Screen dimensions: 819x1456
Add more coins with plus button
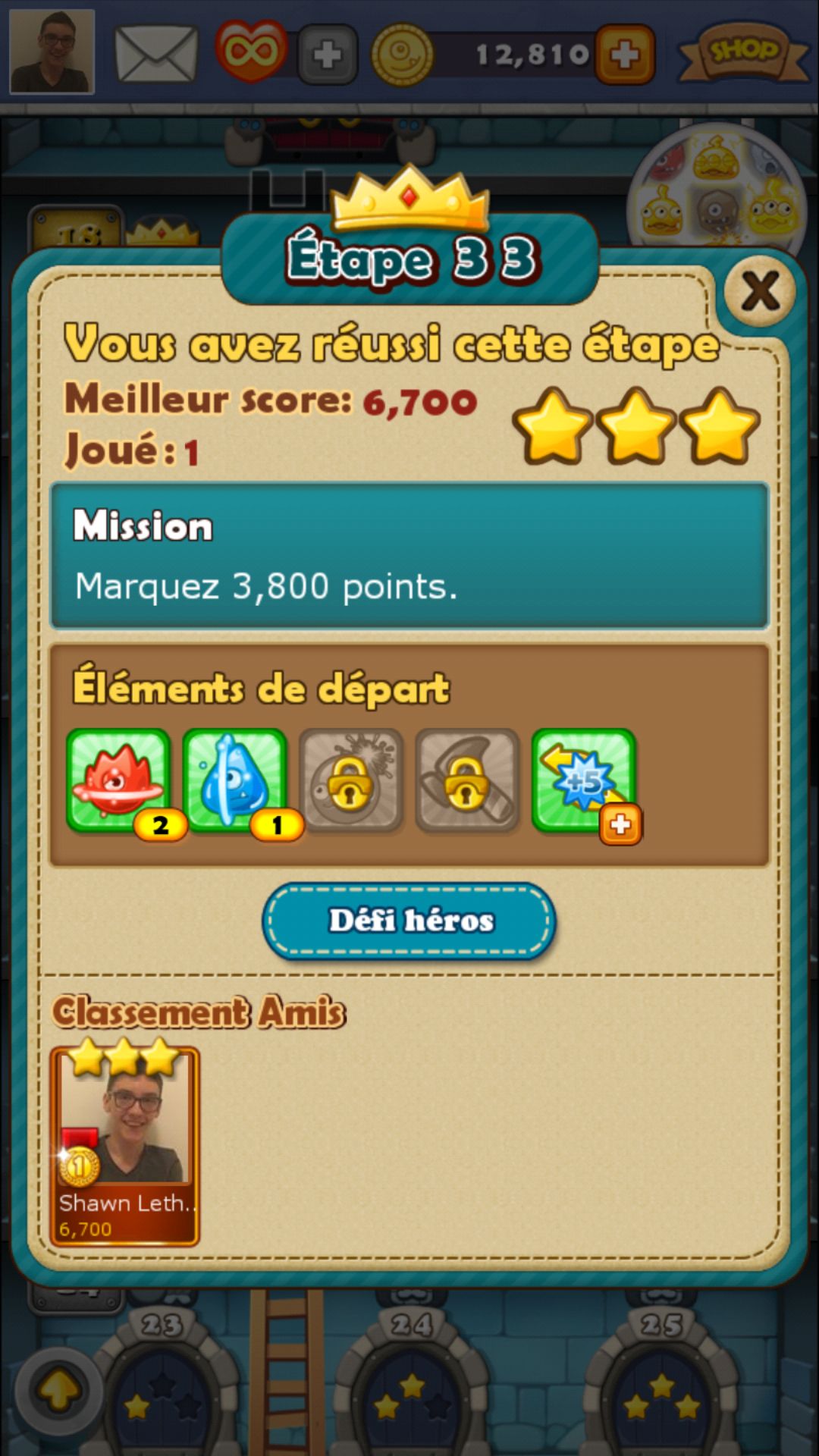click(x=625, y=55)
